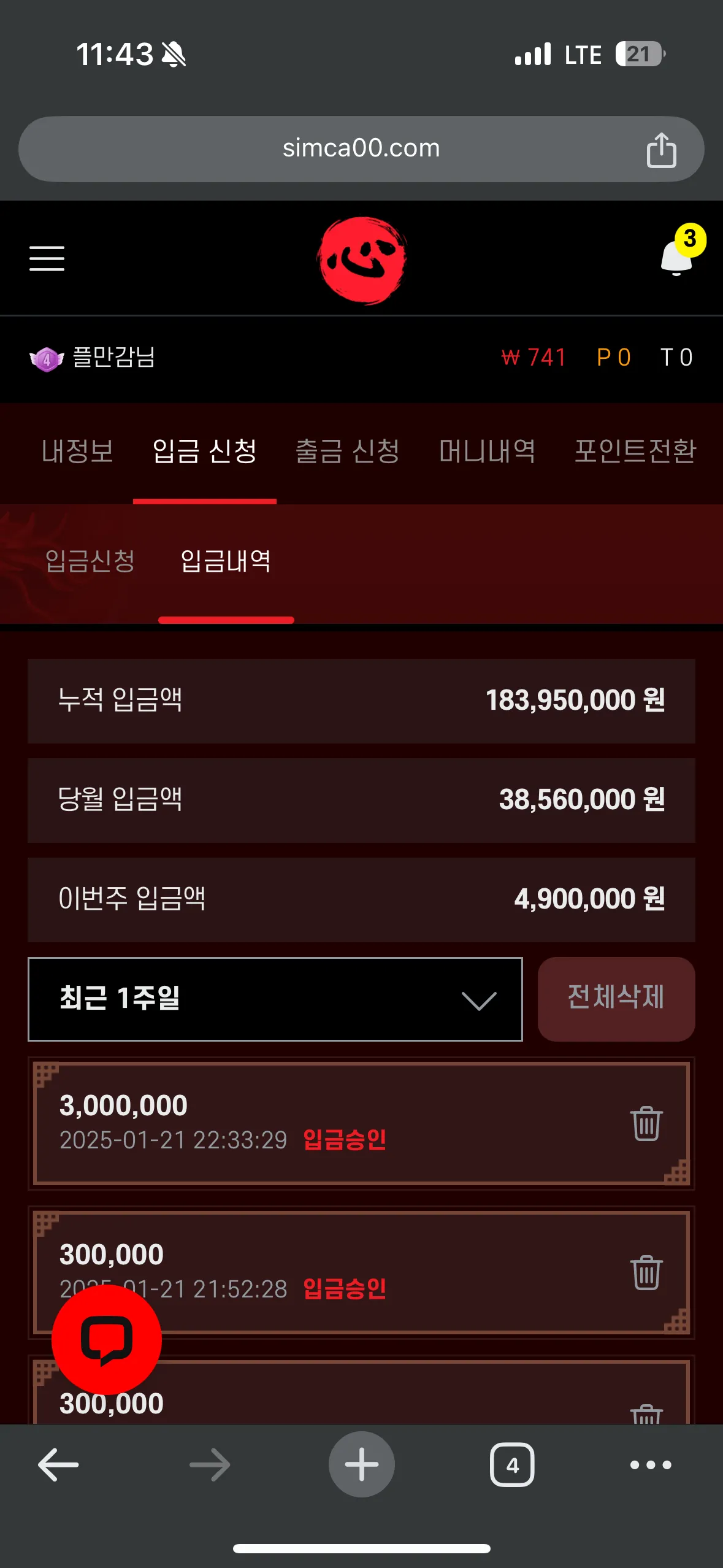This screenshot has height=1568, width=723.
Task: Go back in the browser
Action: 58,1465
